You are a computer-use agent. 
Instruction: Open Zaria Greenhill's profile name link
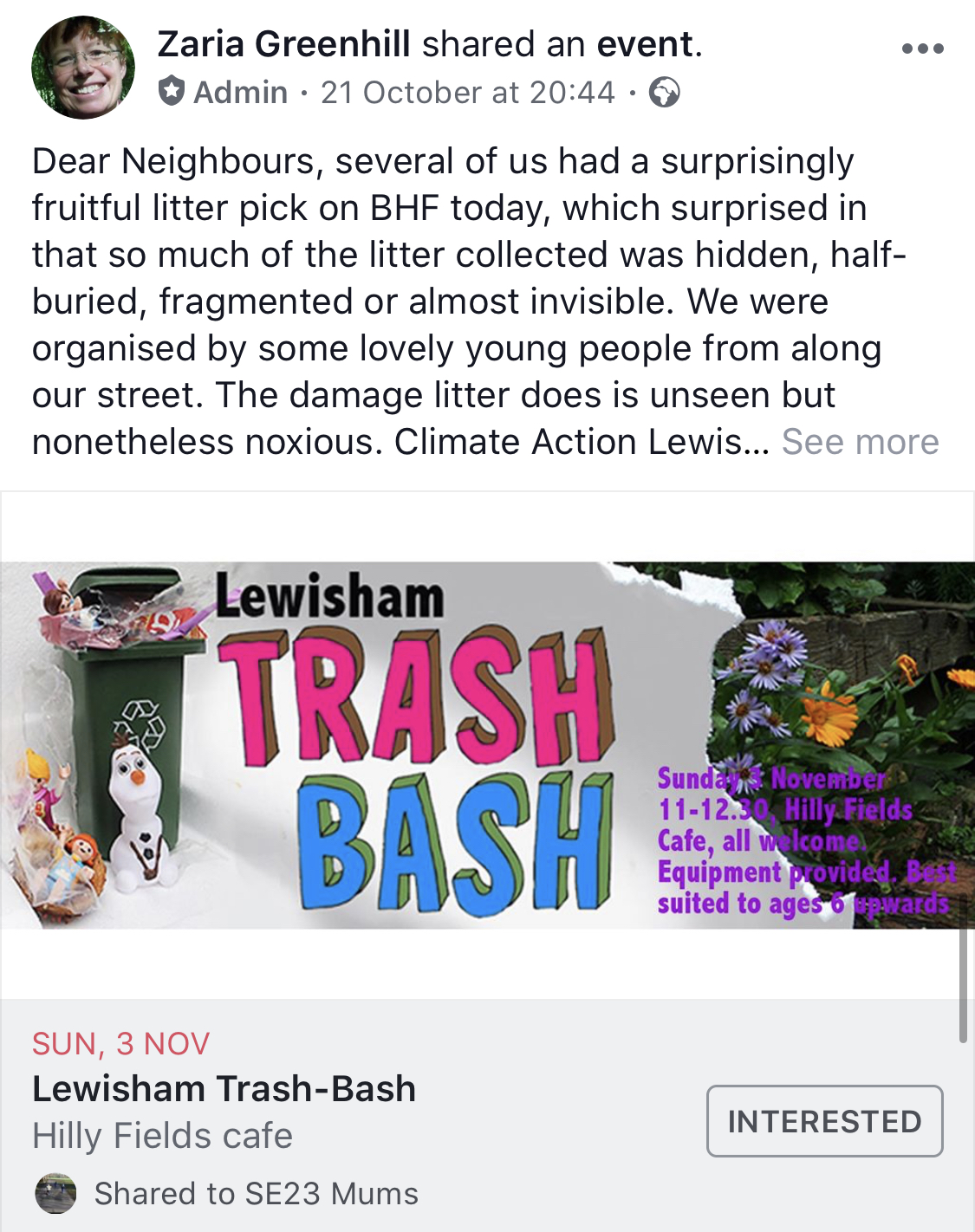[x=283, y=44]
